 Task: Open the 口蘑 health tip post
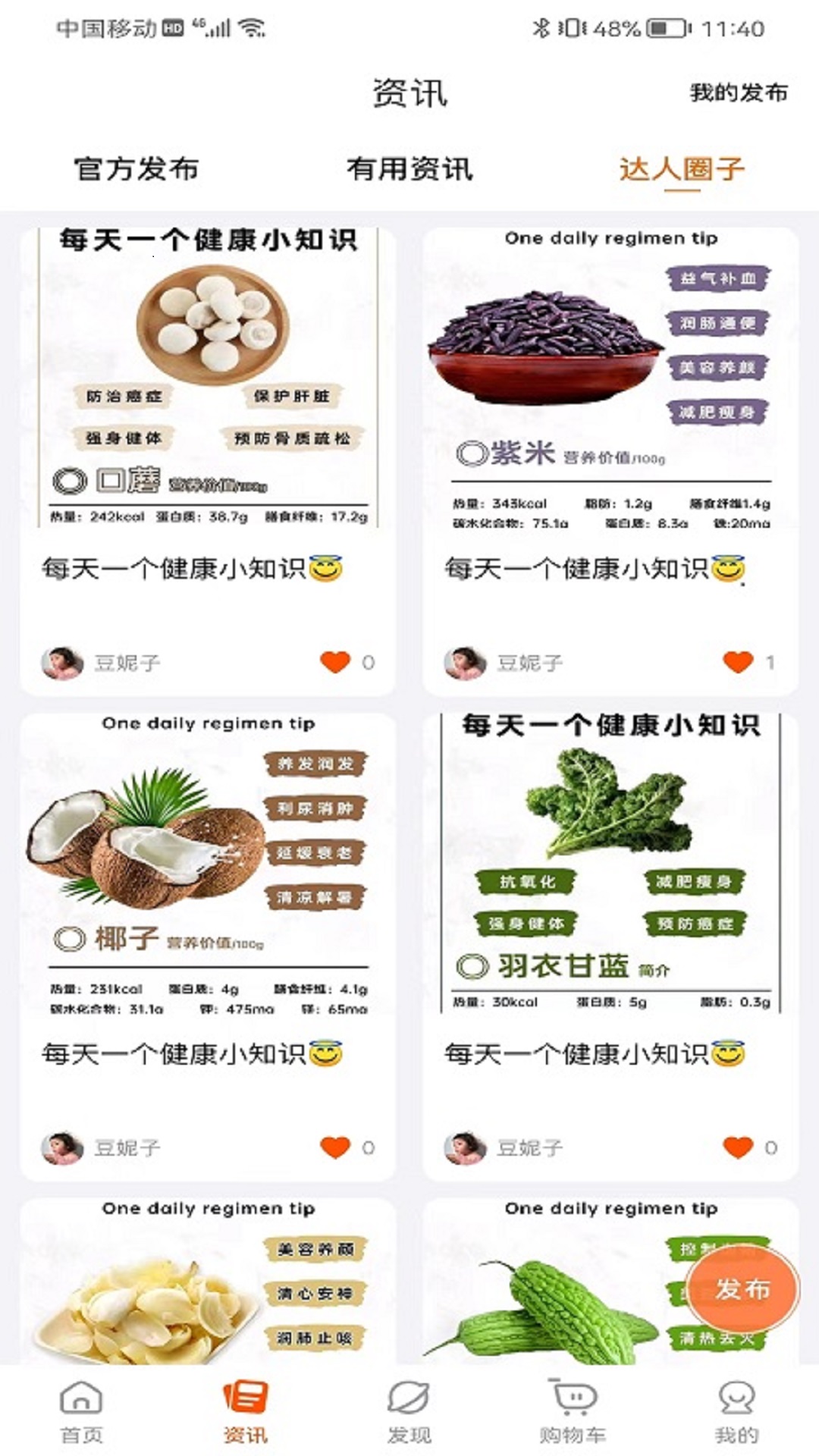[x=208, y=461]
